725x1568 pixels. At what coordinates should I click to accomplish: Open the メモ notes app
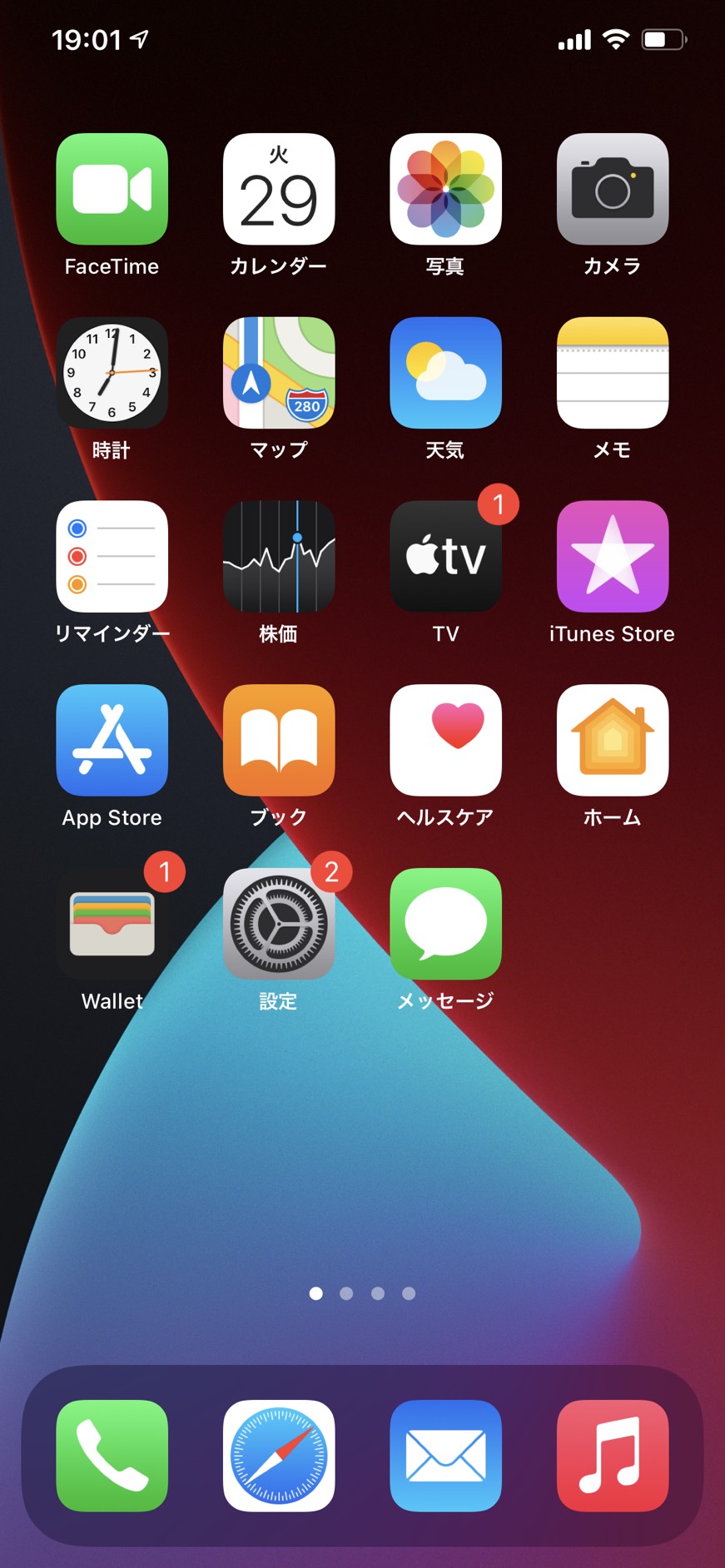pos(612,373)
